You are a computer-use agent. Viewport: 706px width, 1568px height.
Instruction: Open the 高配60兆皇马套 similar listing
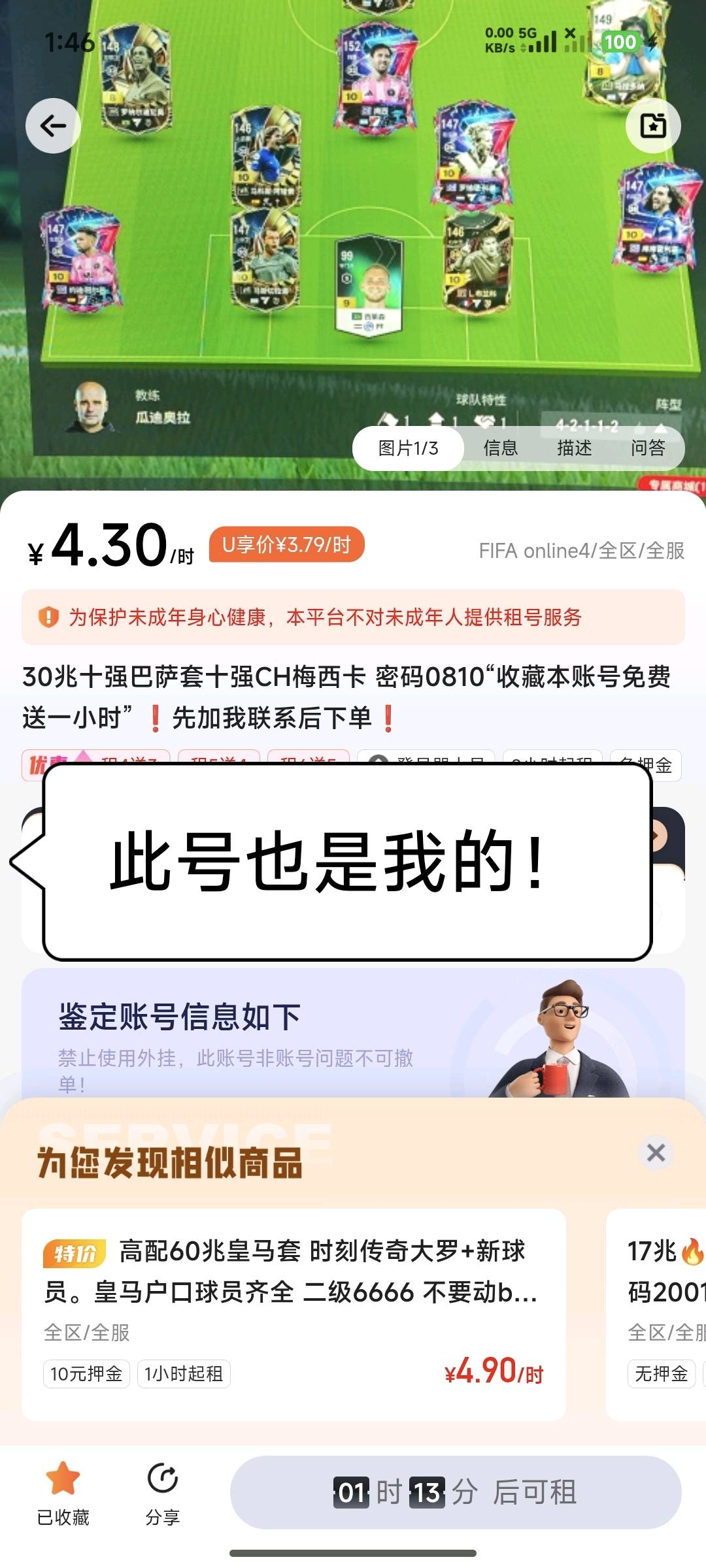tap(294, 1313)
